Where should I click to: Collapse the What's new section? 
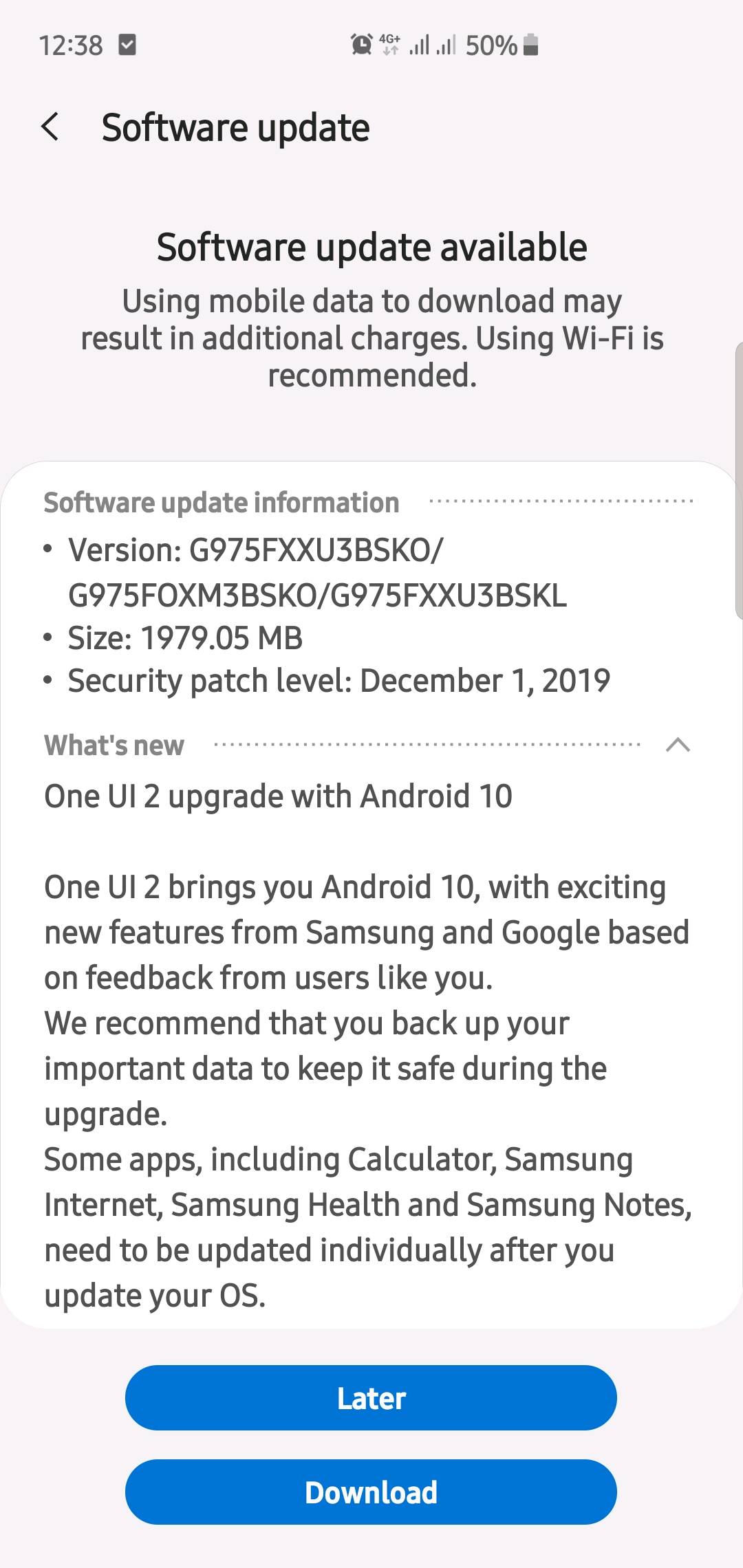(678, 745)
